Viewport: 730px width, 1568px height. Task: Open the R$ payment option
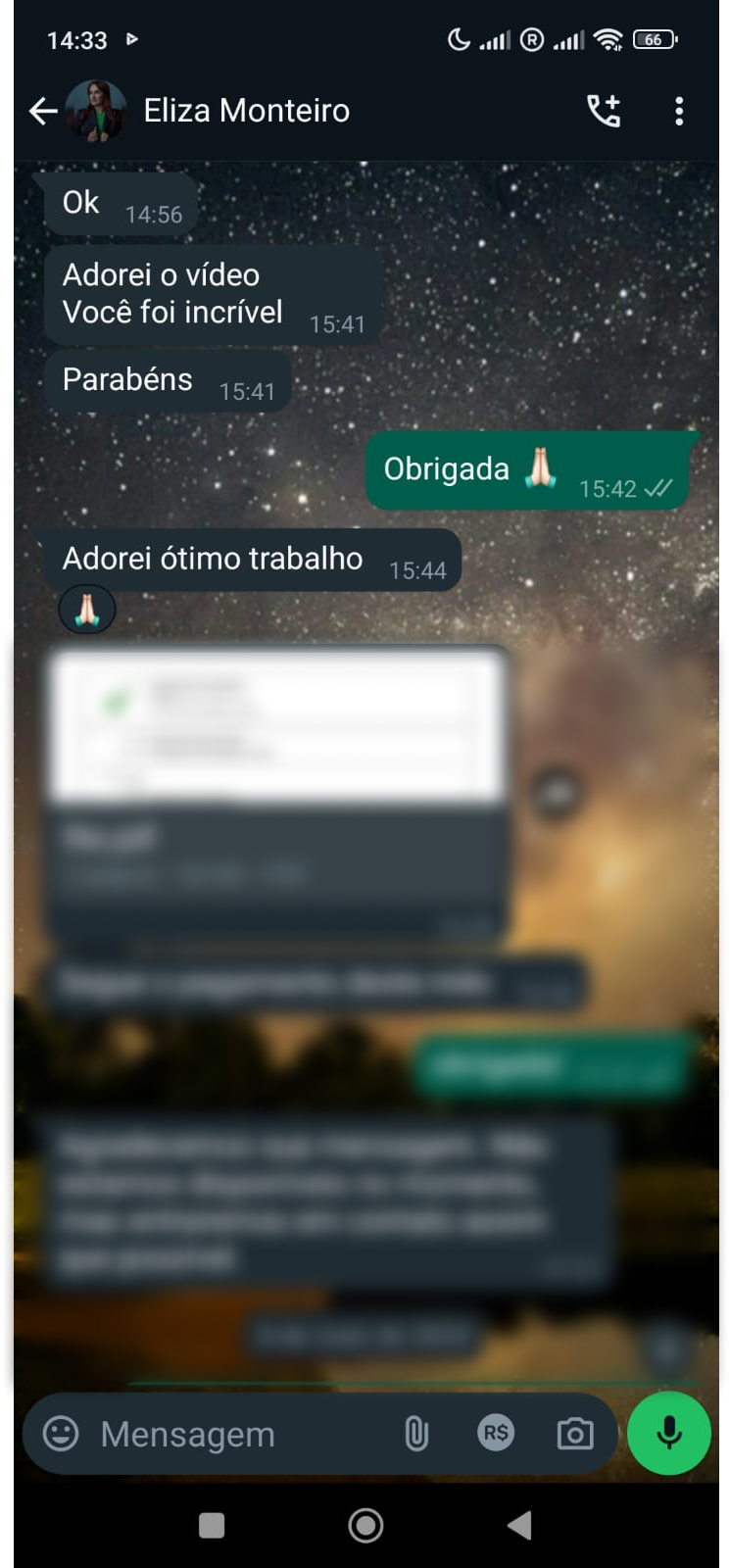tap(496, 1434)
